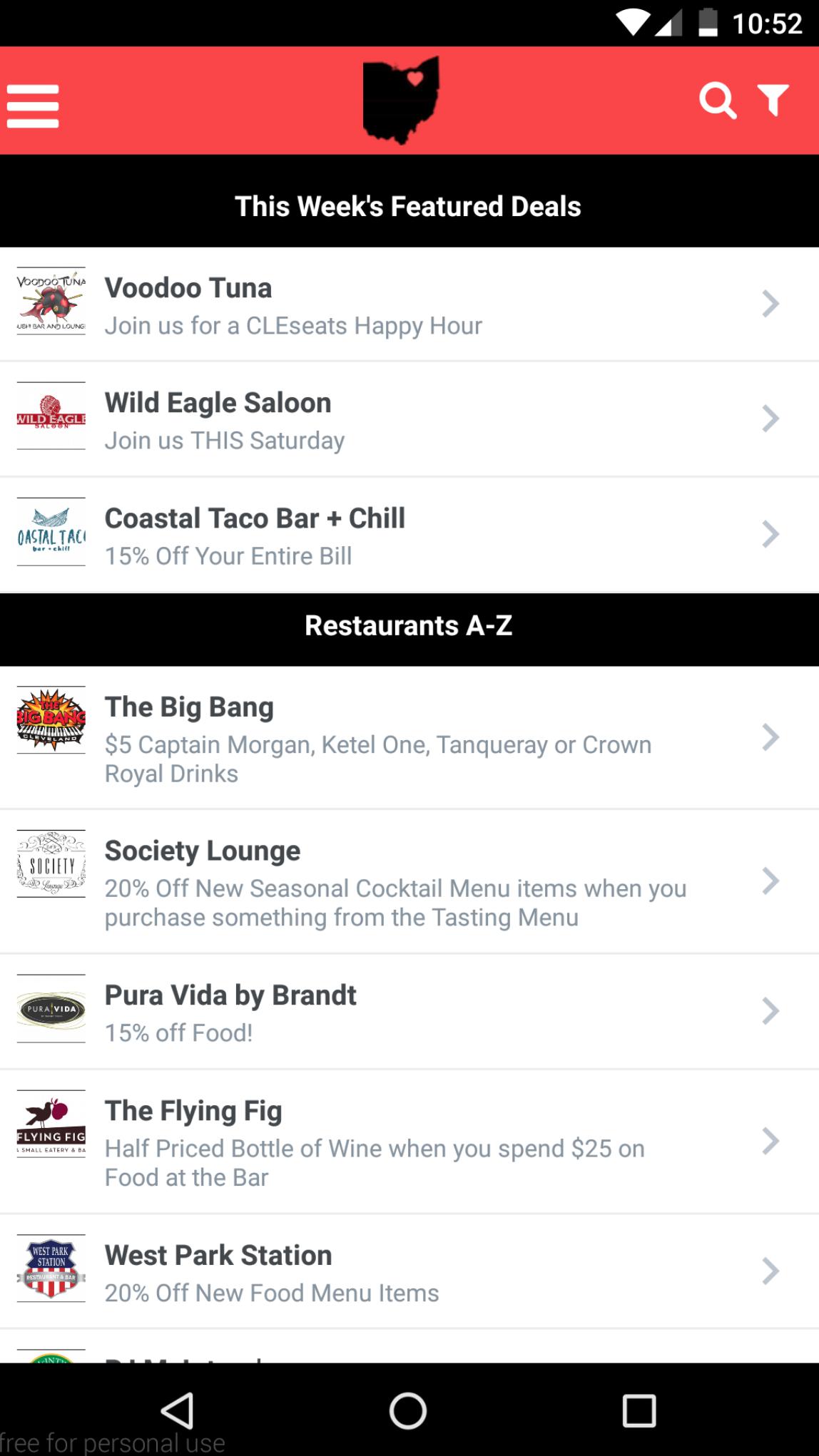
Task: View the Wild Eagle Saloon deal
Action: [x=409, y=420]
